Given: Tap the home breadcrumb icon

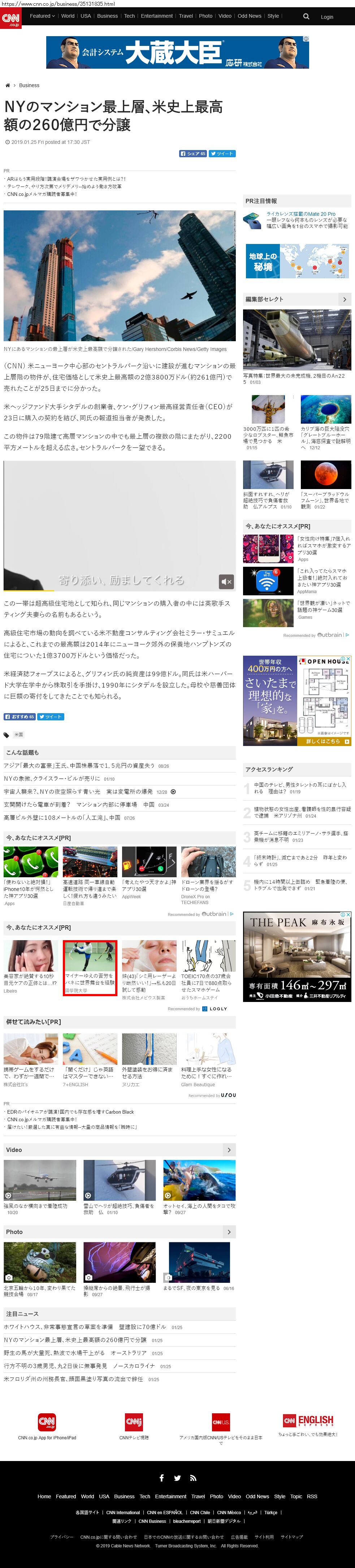Looking at the screenshot, I should pyautogui.click(x=8, y=85).
